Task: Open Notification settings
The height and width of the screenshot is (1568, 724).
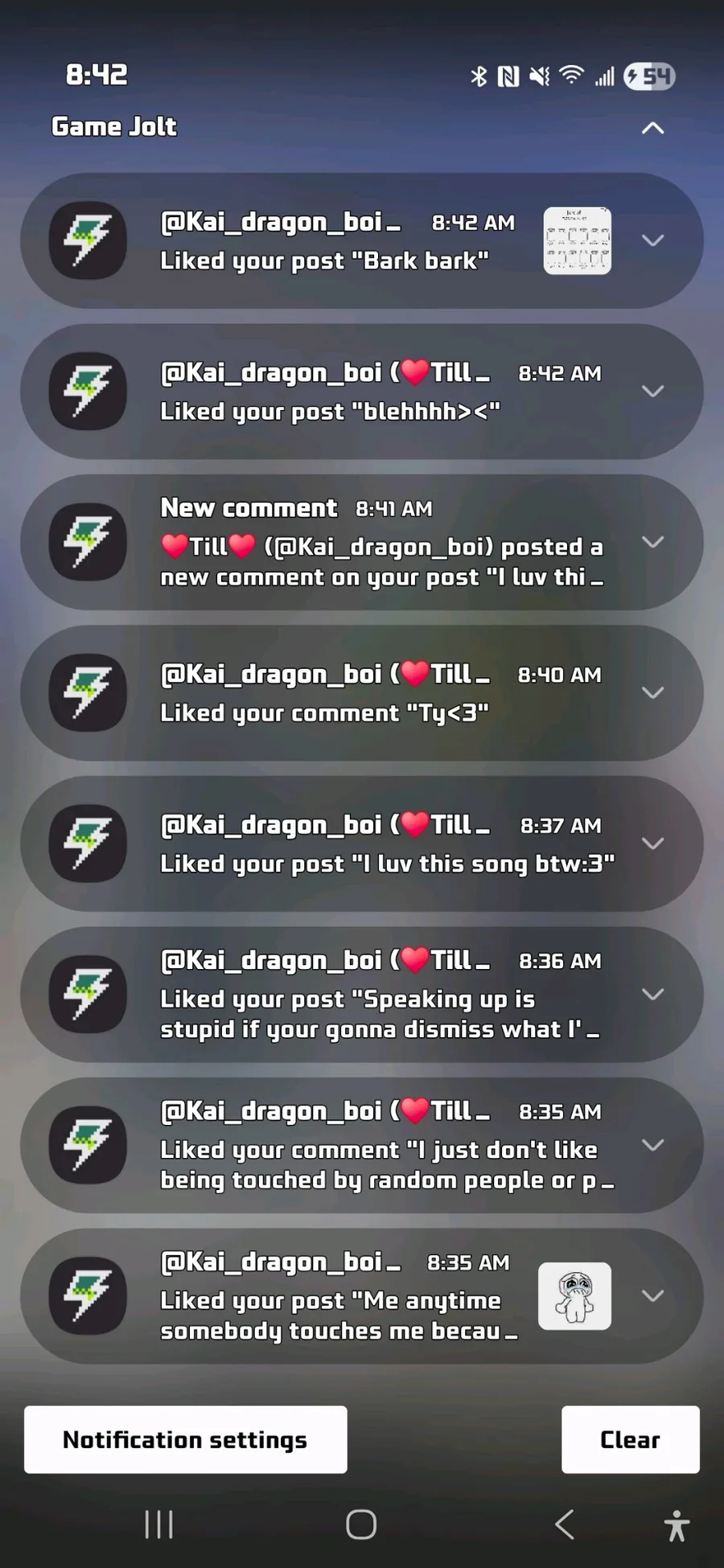Action: click(x=185, y=1439)
